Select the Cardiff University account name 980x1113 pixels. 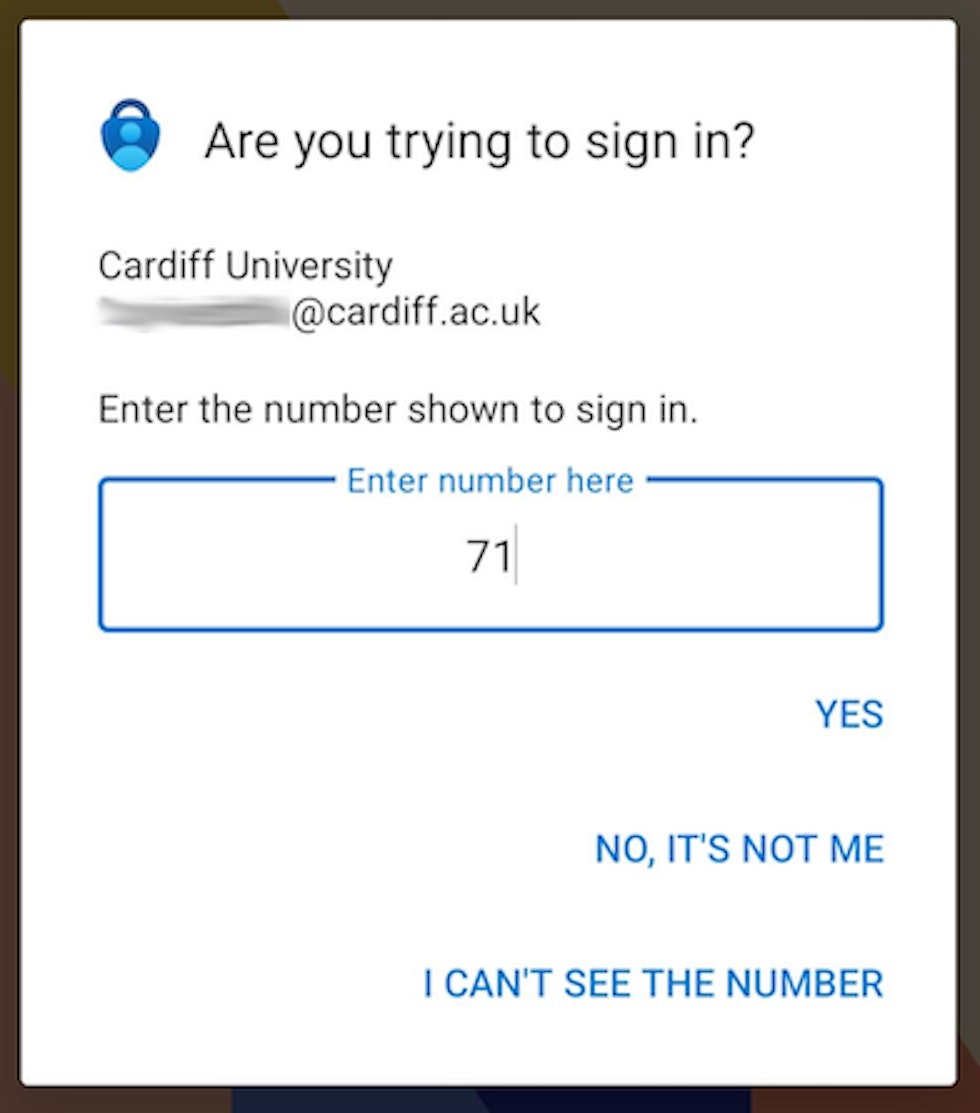click(x=244, y=265)
